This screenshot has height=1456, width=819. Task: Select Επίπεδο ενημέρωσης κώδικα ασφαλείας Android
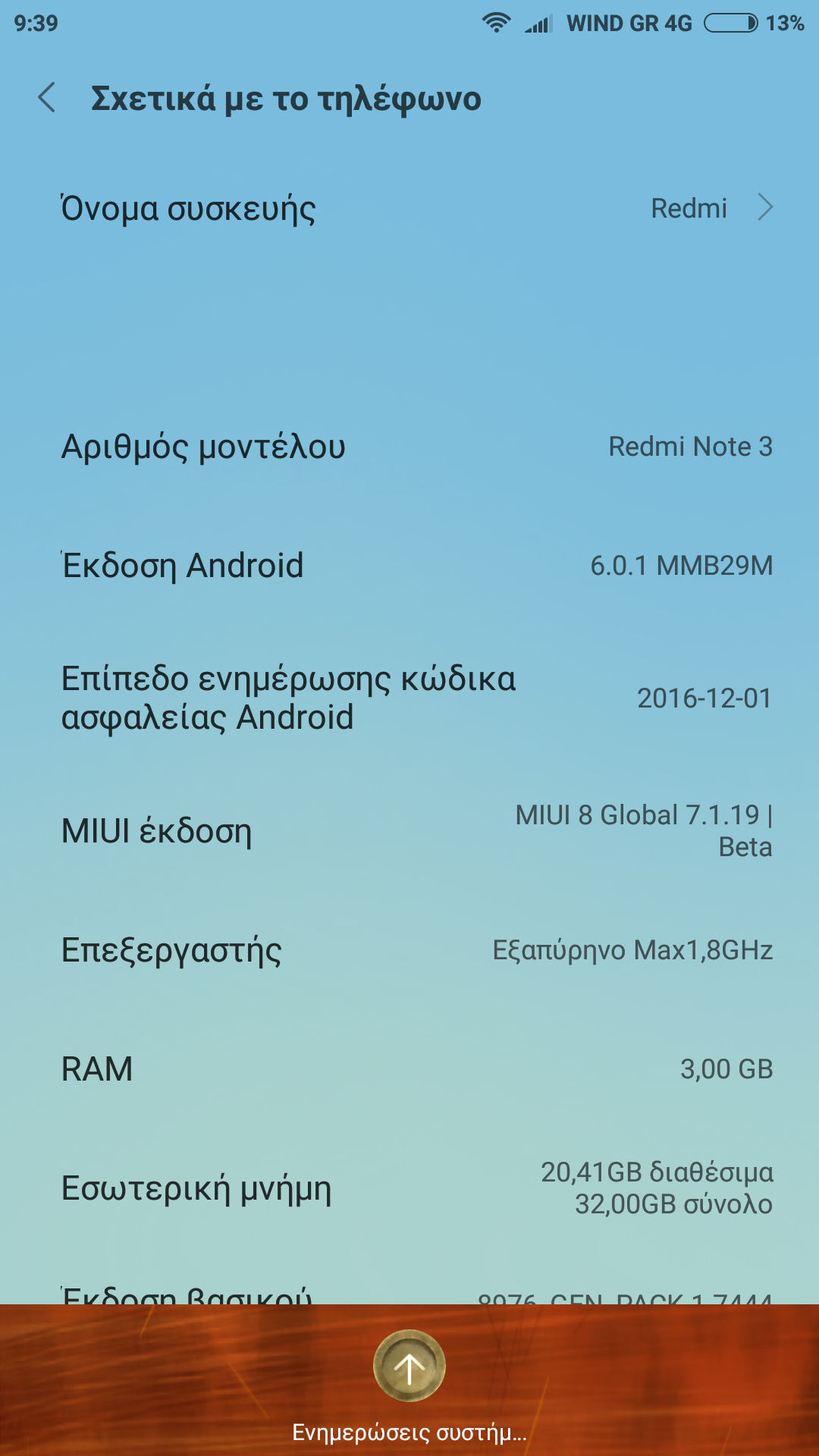click(x=409, y=698)
